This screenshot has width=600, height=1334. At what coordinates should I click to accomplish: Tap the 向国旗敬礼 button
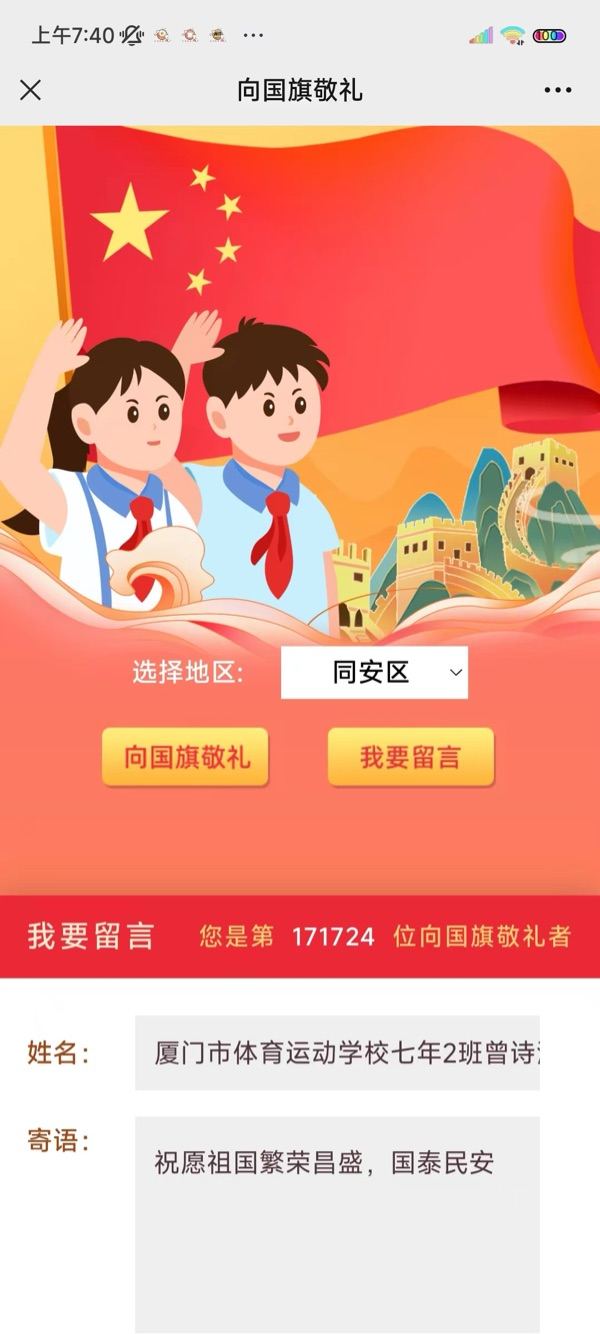pyautogui.click(x=185, y=757)
